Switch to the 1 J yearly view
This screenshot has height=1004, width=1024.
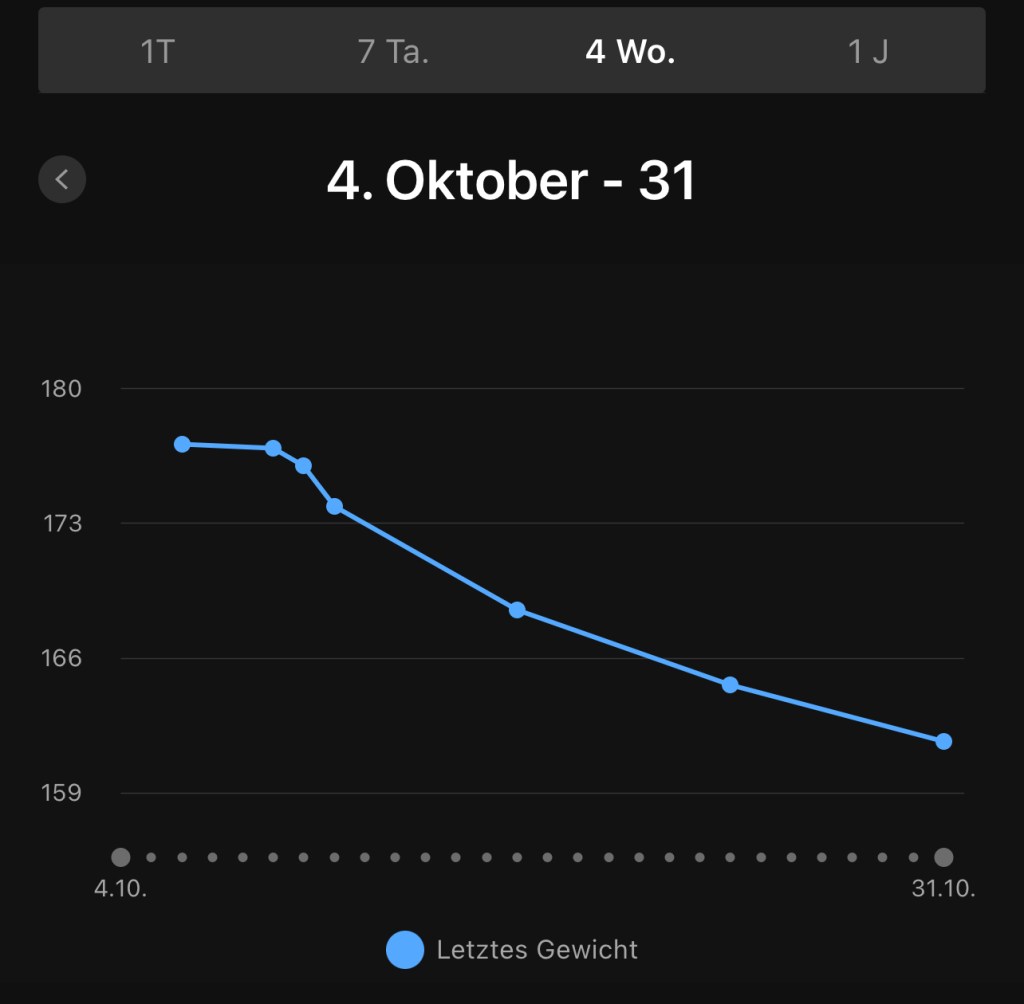click(867, 52)
